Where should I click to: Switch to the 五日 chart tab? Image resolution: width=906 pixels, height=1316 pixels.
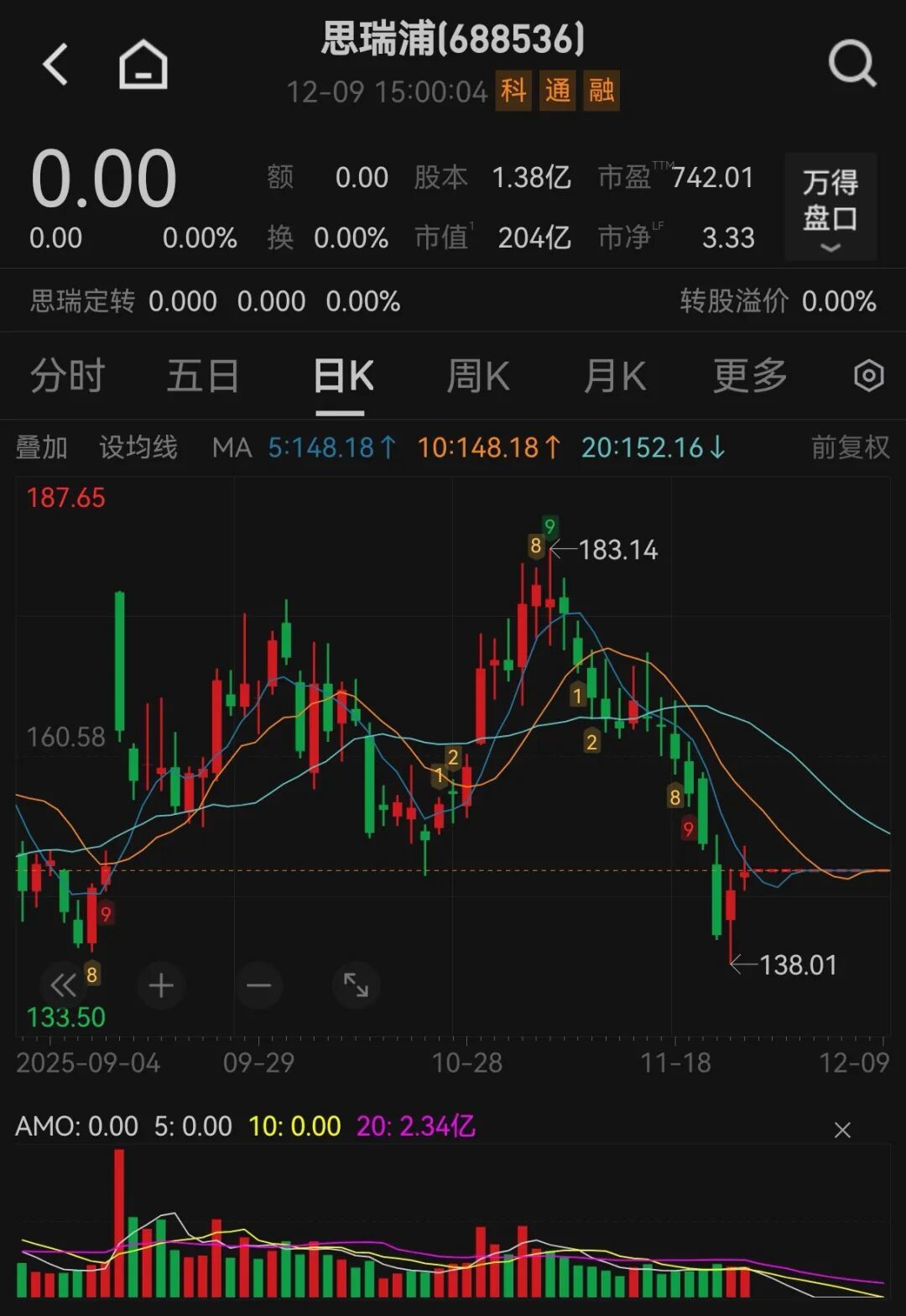click(x=203, y=376)
